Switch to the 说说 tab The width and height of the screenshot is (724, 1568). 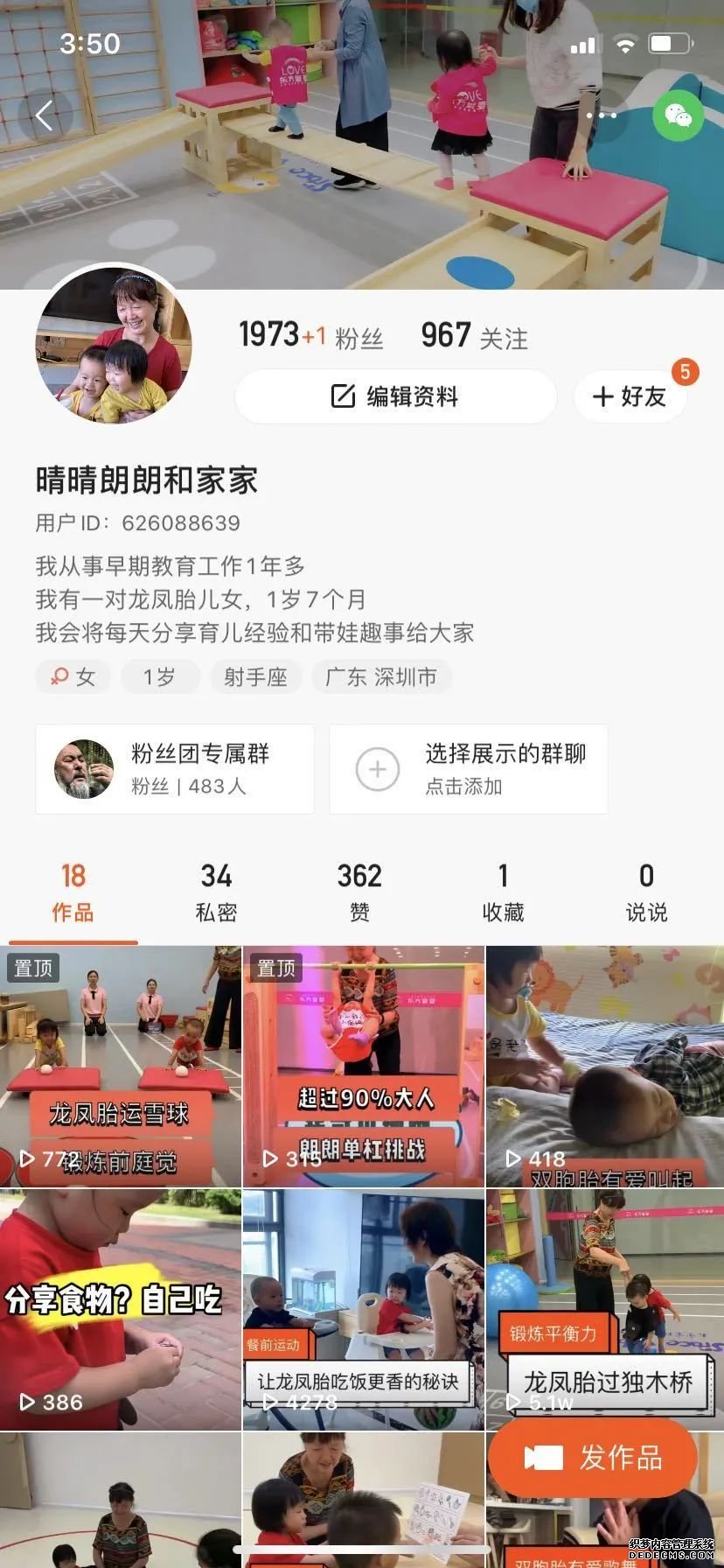coord(646,892)
